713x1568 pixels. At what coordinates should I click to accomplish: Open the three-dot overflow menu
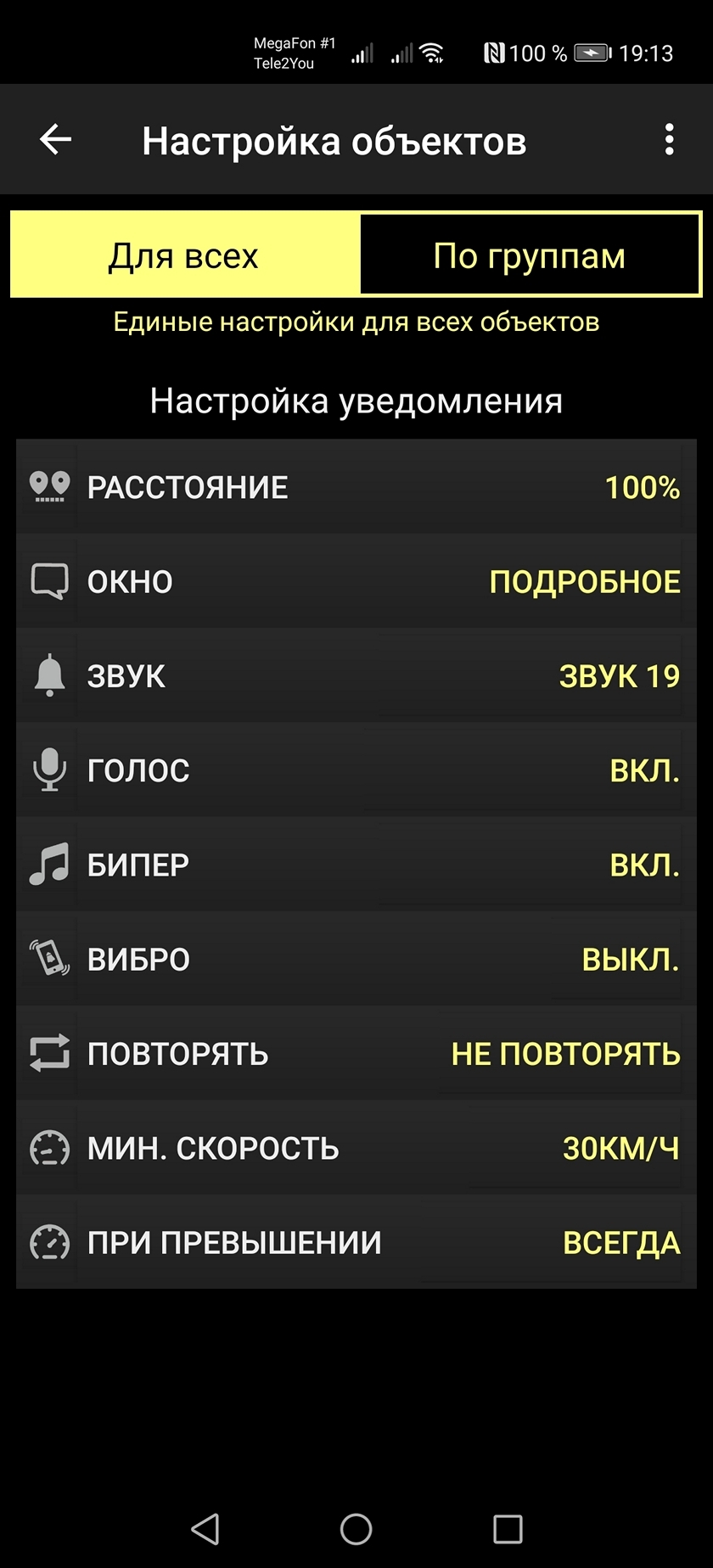pyautogui.click(x=669, y=140)
